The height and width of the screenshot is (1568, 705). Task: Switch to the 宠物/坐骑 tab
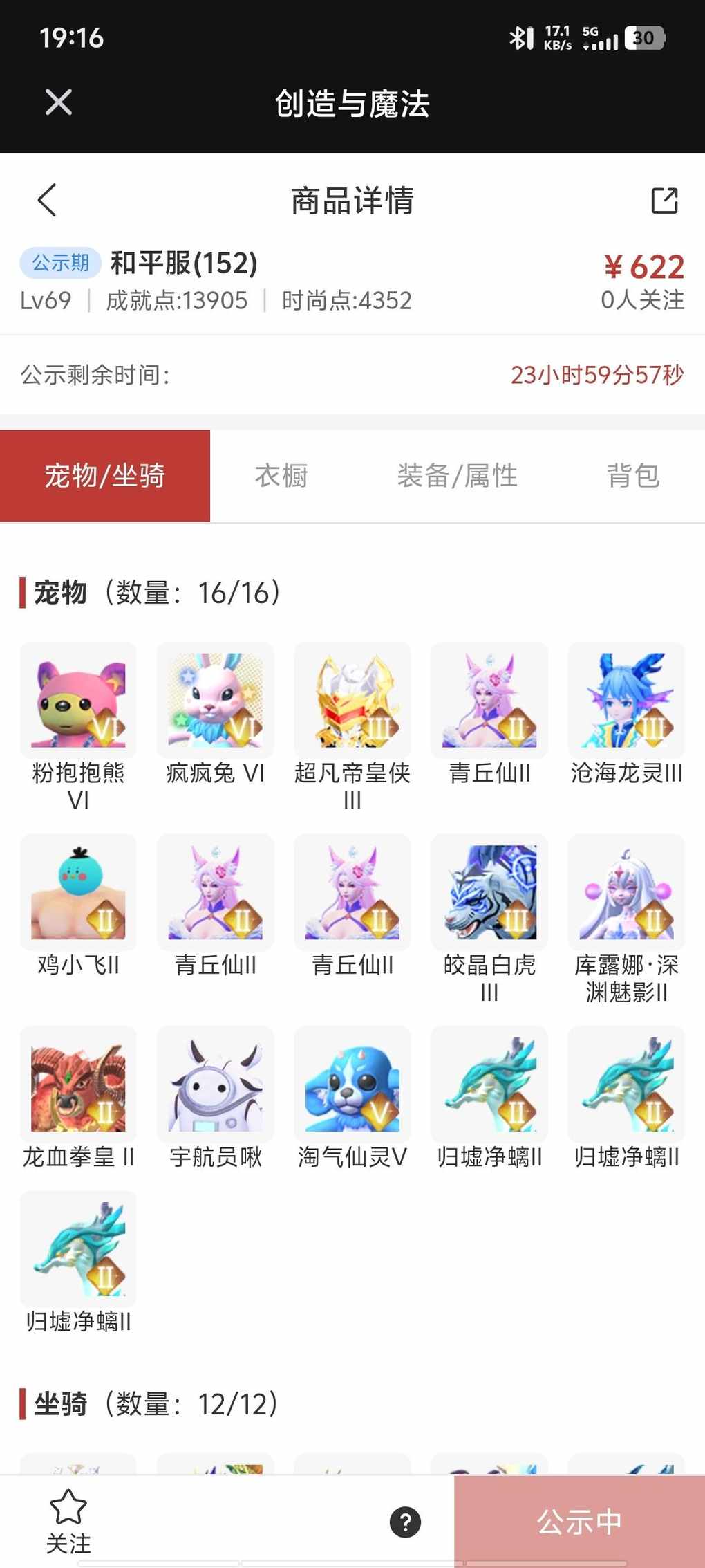105,476
